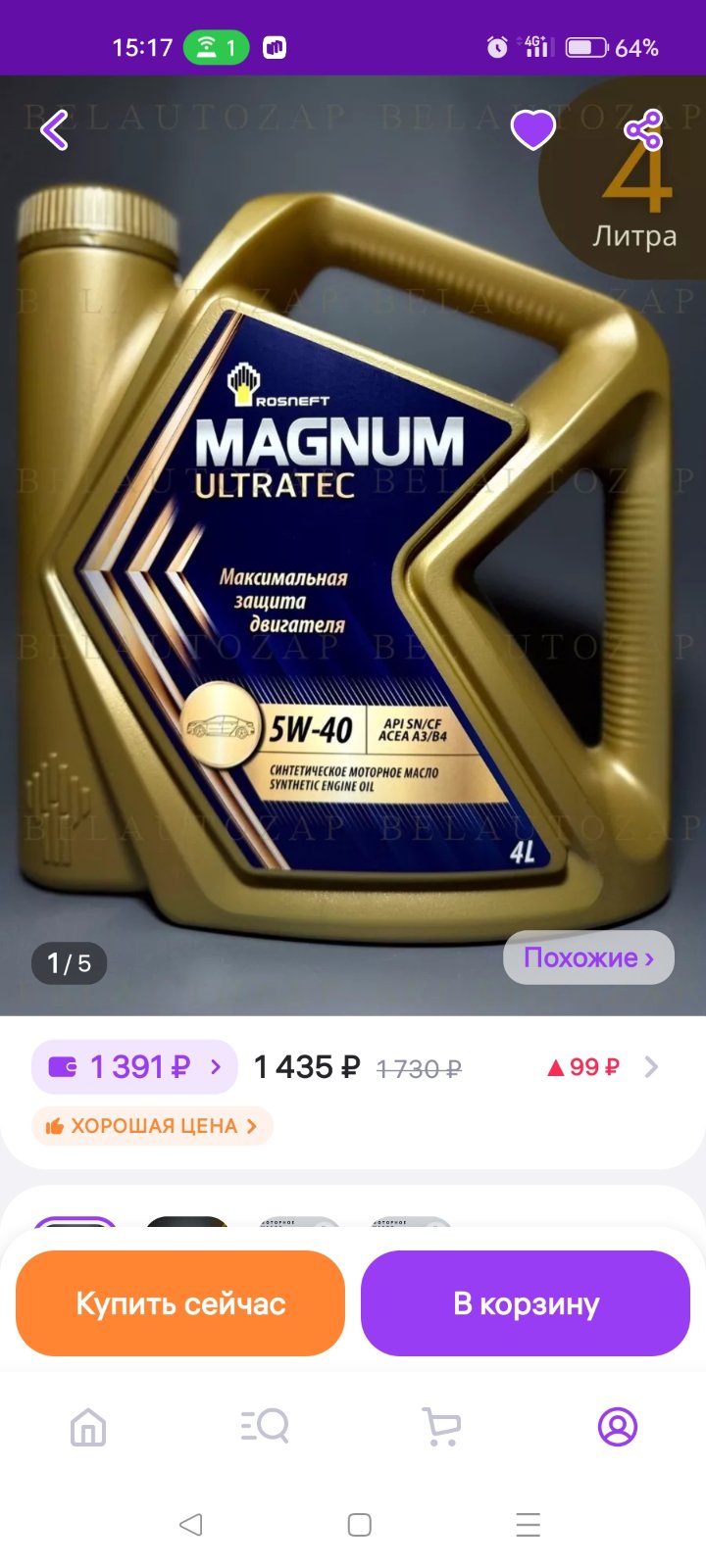Tap Купить сейчас button
This screenshot has width=706, height=1568.
[180, 1303]
